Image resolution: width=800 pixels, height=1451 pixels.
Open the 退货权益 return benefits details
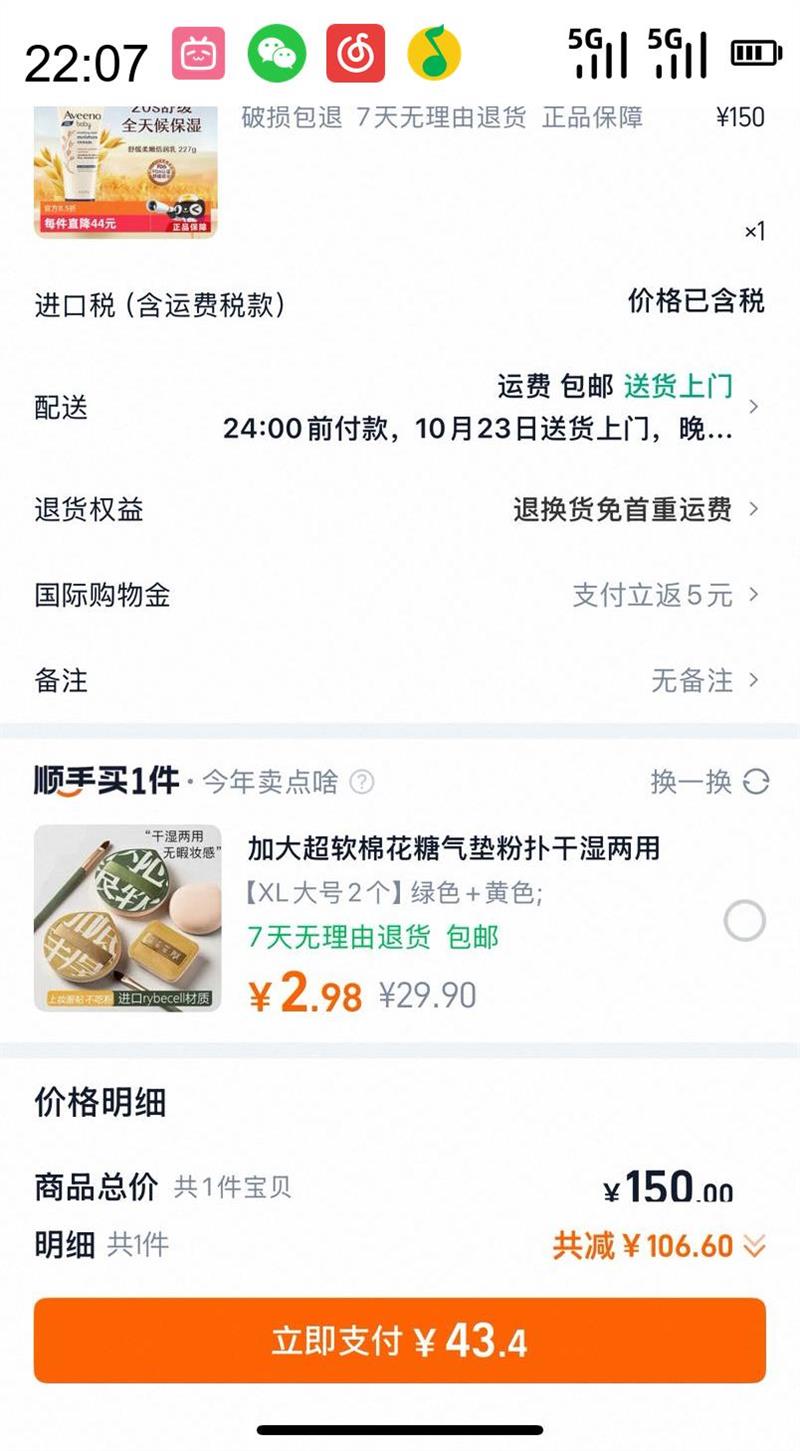[x=752, y=510]
